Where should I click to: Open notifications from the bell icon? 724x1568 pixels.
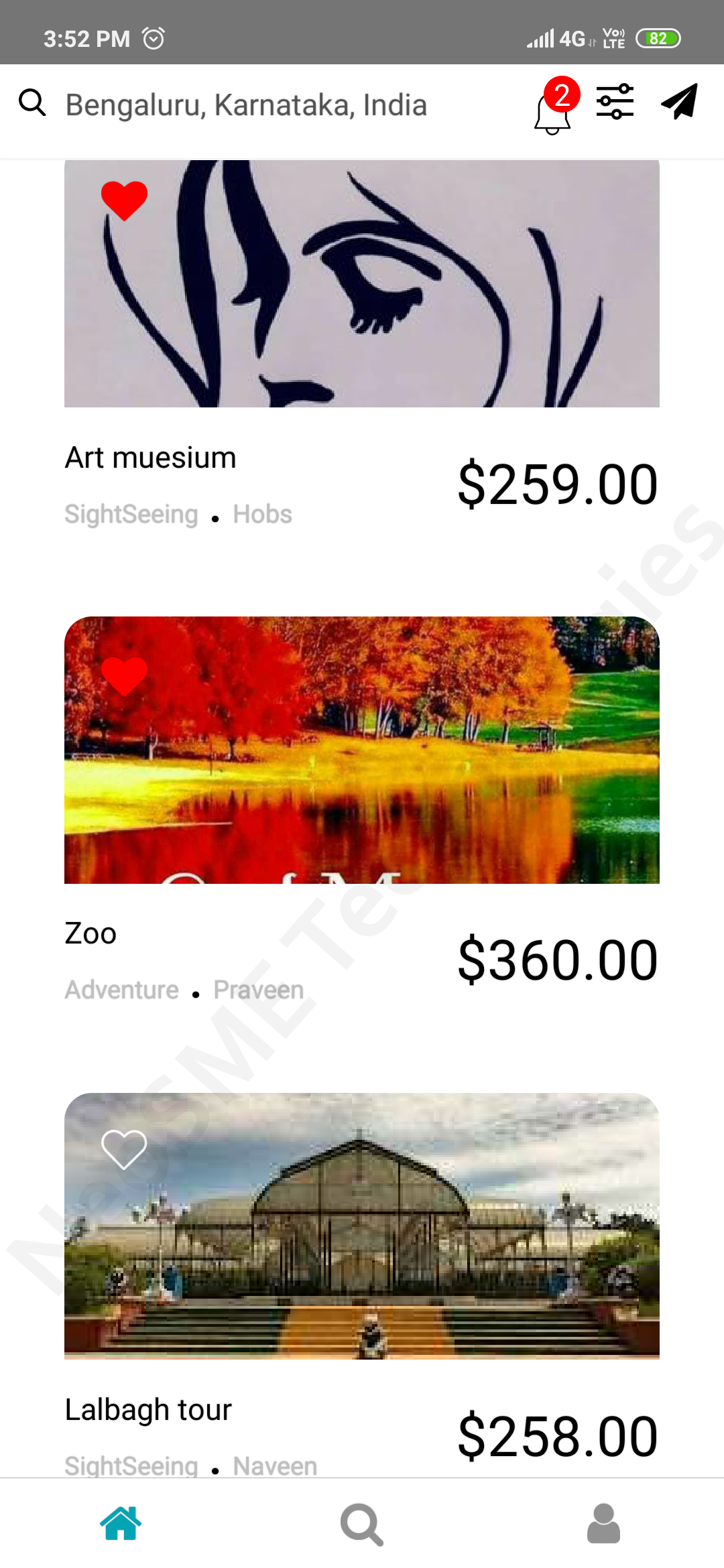[x=552, y=114]
